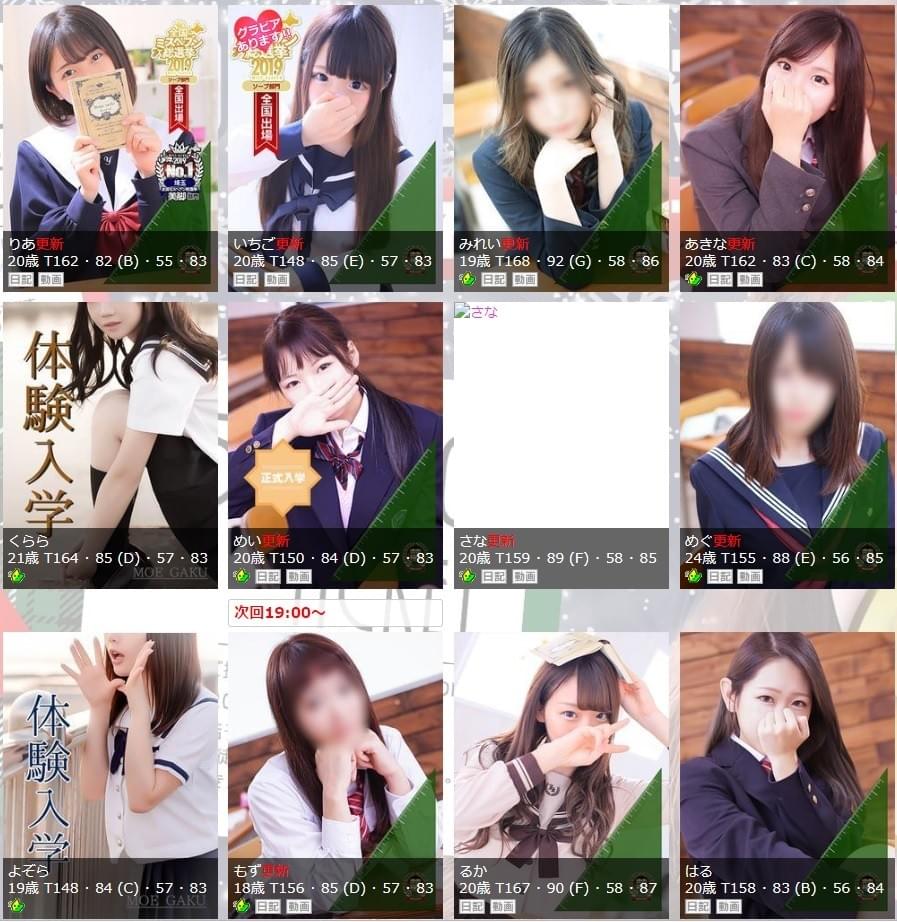
Task: Open よぞら's 体験入学 card
Action: [110, 750]
